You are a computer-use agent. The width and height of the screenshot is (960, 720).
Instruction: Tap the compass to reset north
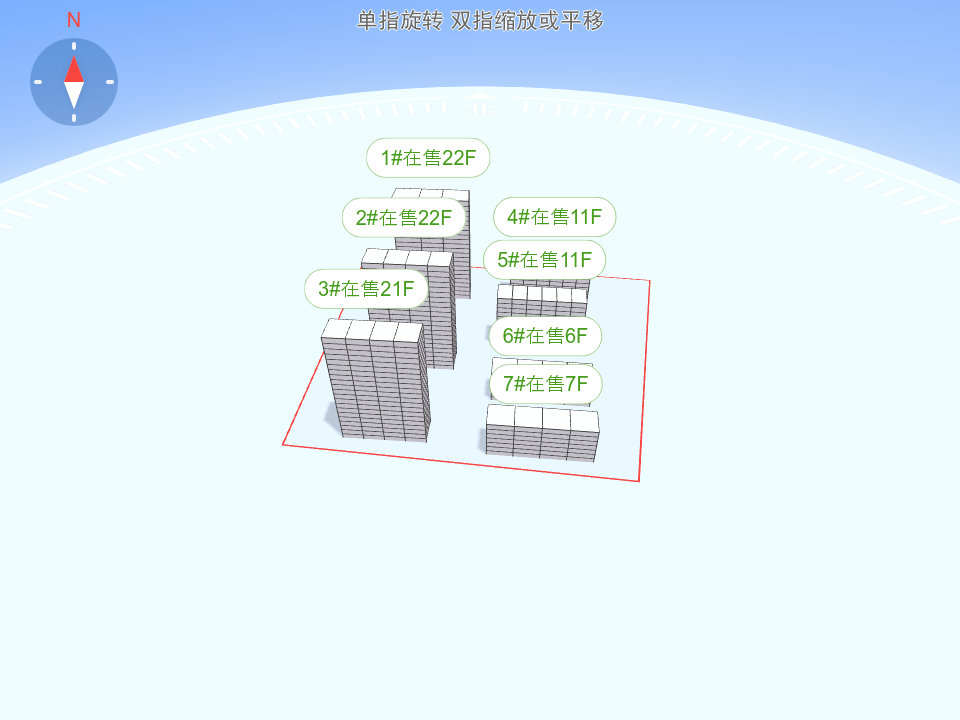pos(74,82)
